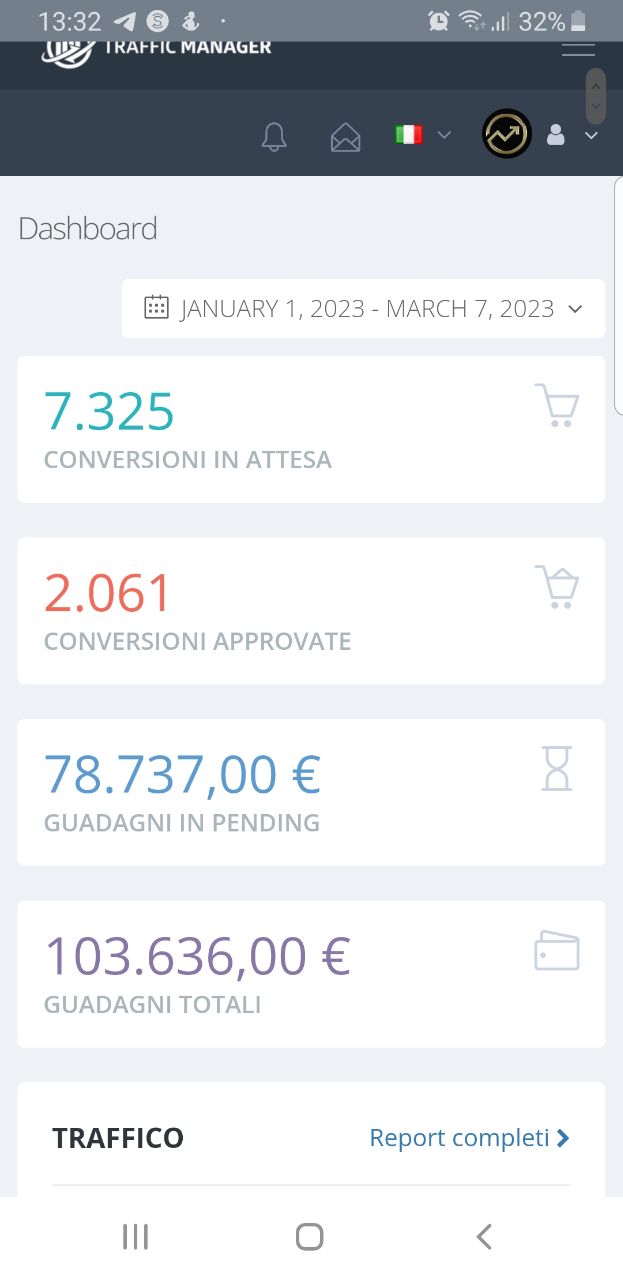This screenshot has height=1280, width=623.
Task: Show recent apps
Action: click(135, 1237)
